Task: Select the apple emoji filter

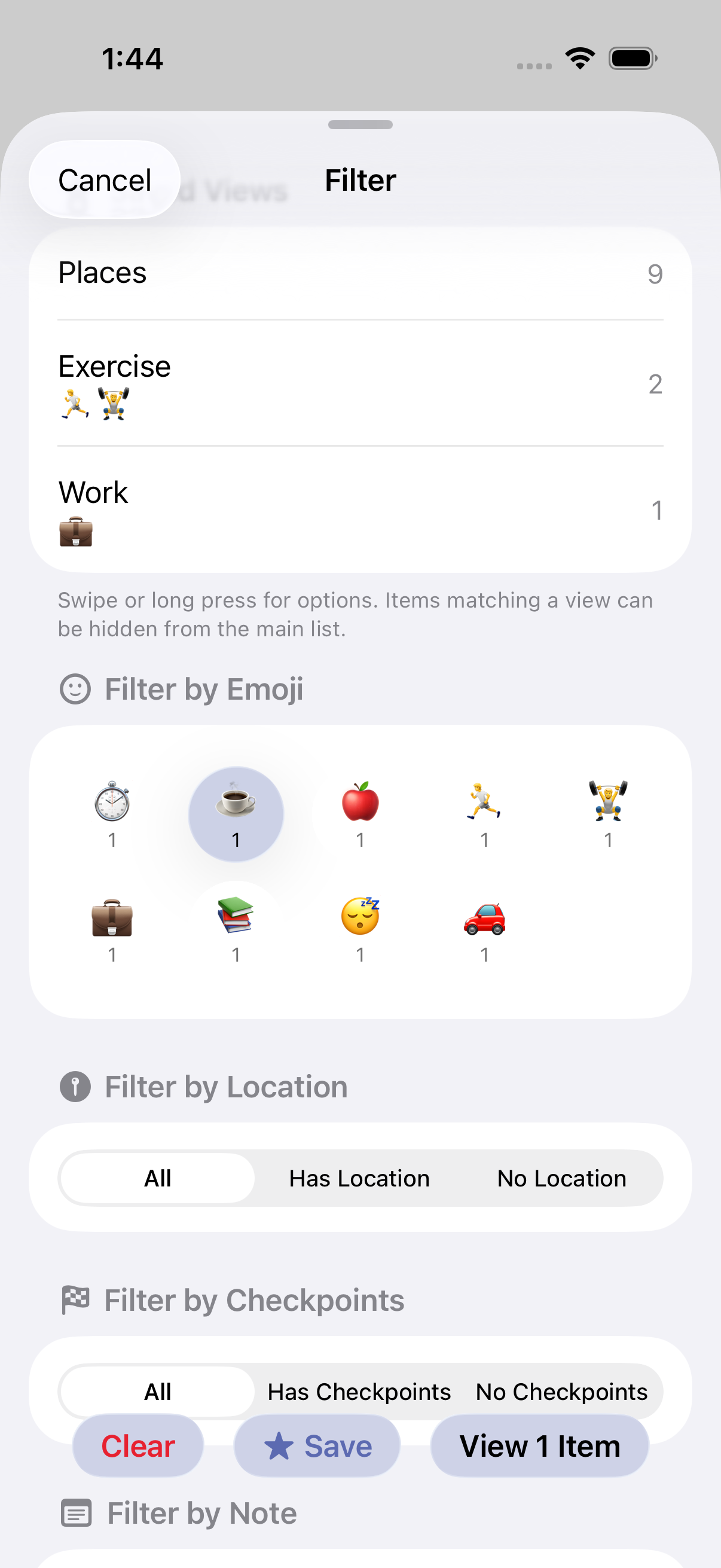Action: (x=360, y=810)
